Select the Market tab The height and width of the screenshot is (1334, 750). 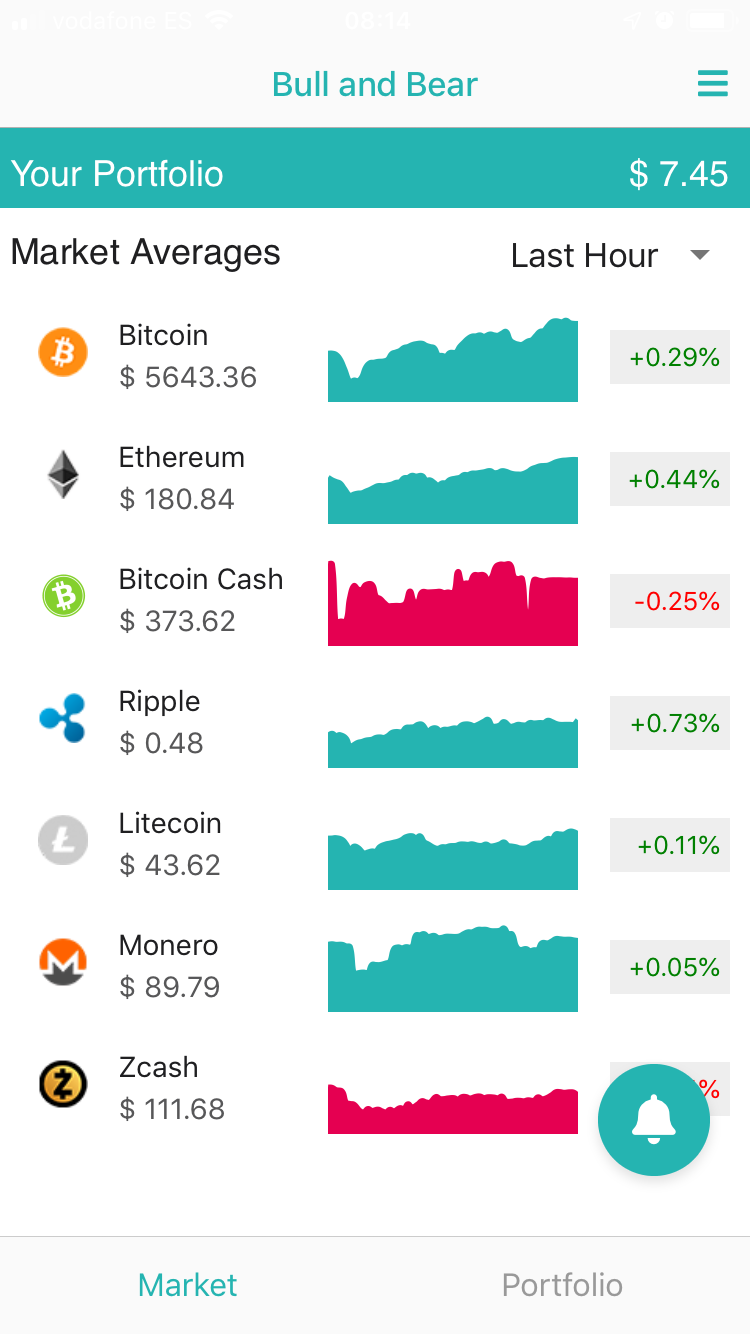coord(187,1284)
